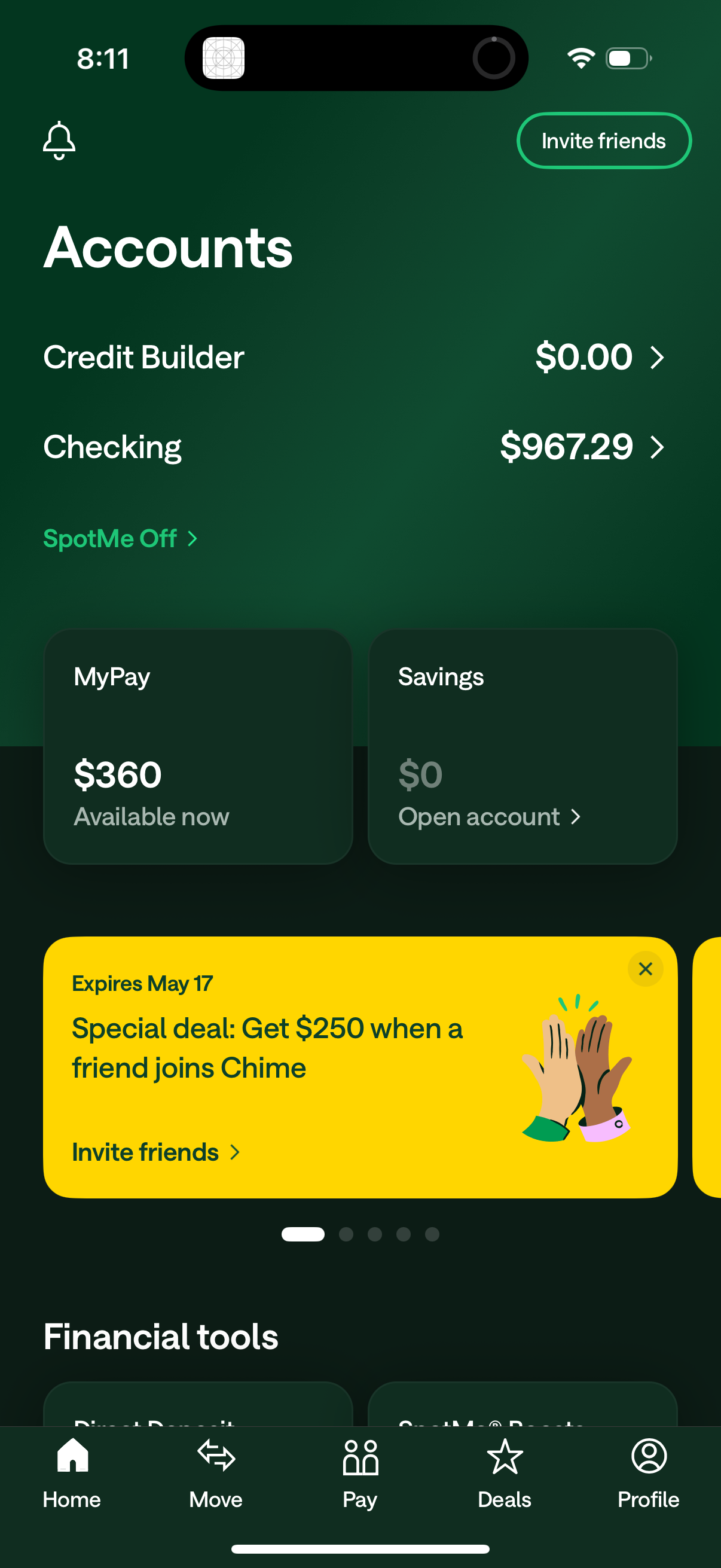Check the battery level indicator
Image resolution: width=721 pixels, height=1568 pixels.
[627, 58]
